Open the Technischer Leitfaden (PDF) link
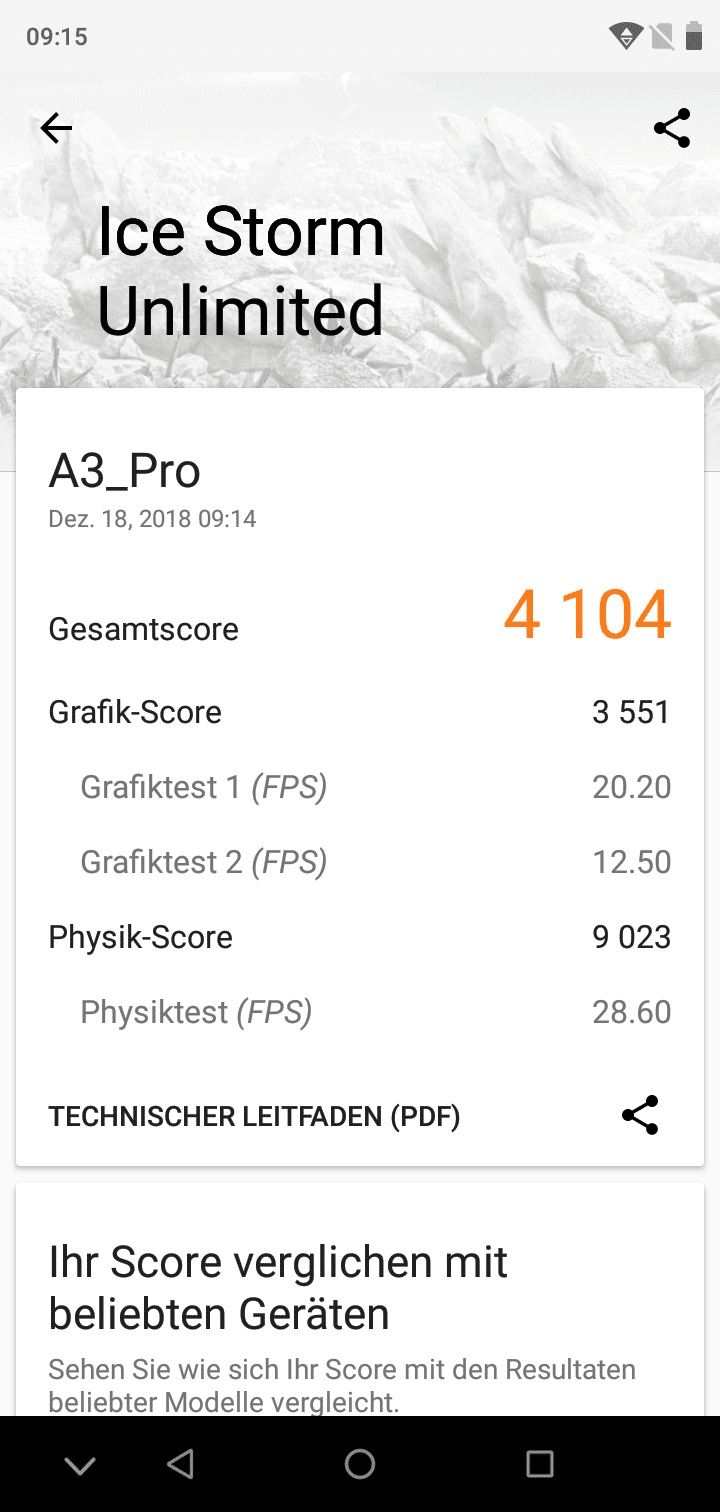The height and width of the screenshot is (1512, 720). tap(254, 1116)
